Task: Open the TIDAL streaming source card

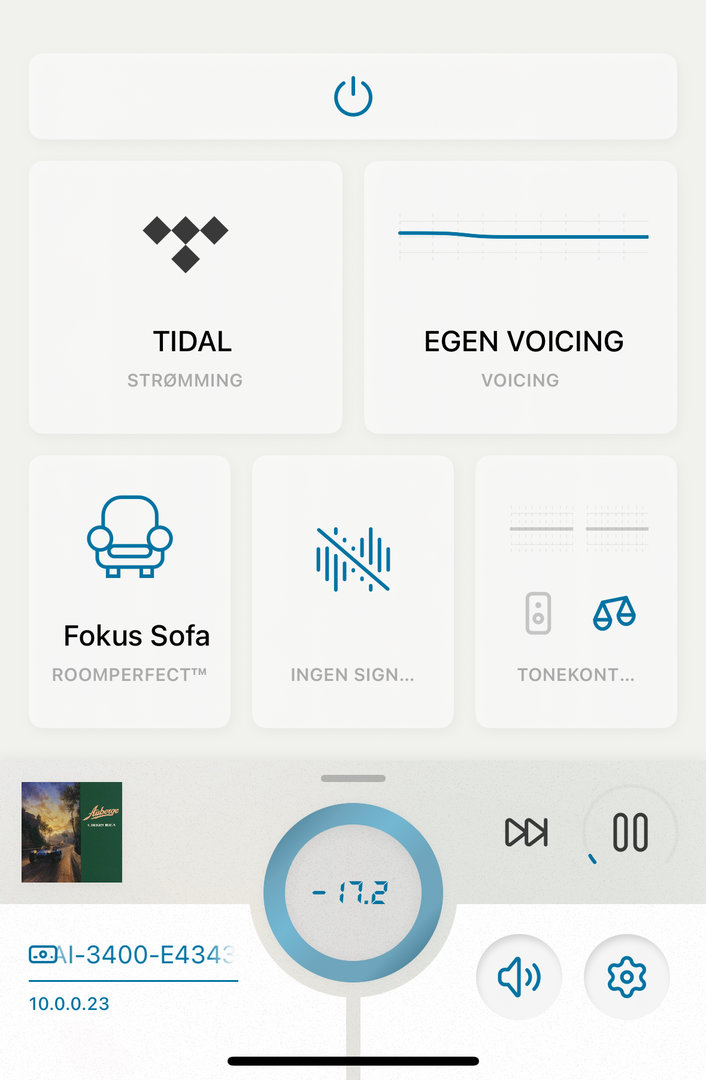Action: pos(185,297)
